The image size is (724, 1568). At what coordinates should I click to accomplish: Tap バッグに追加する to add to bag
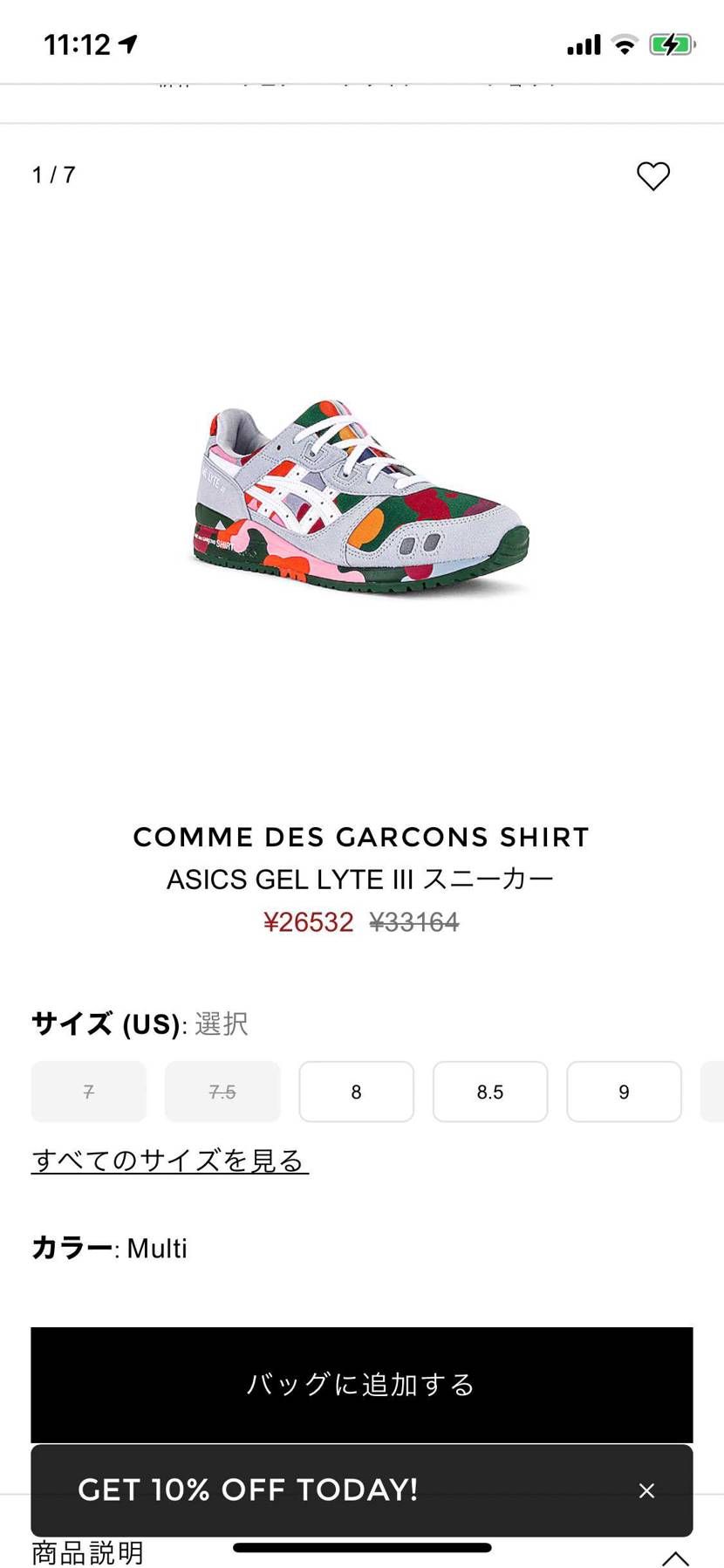tap(362, 1385)
